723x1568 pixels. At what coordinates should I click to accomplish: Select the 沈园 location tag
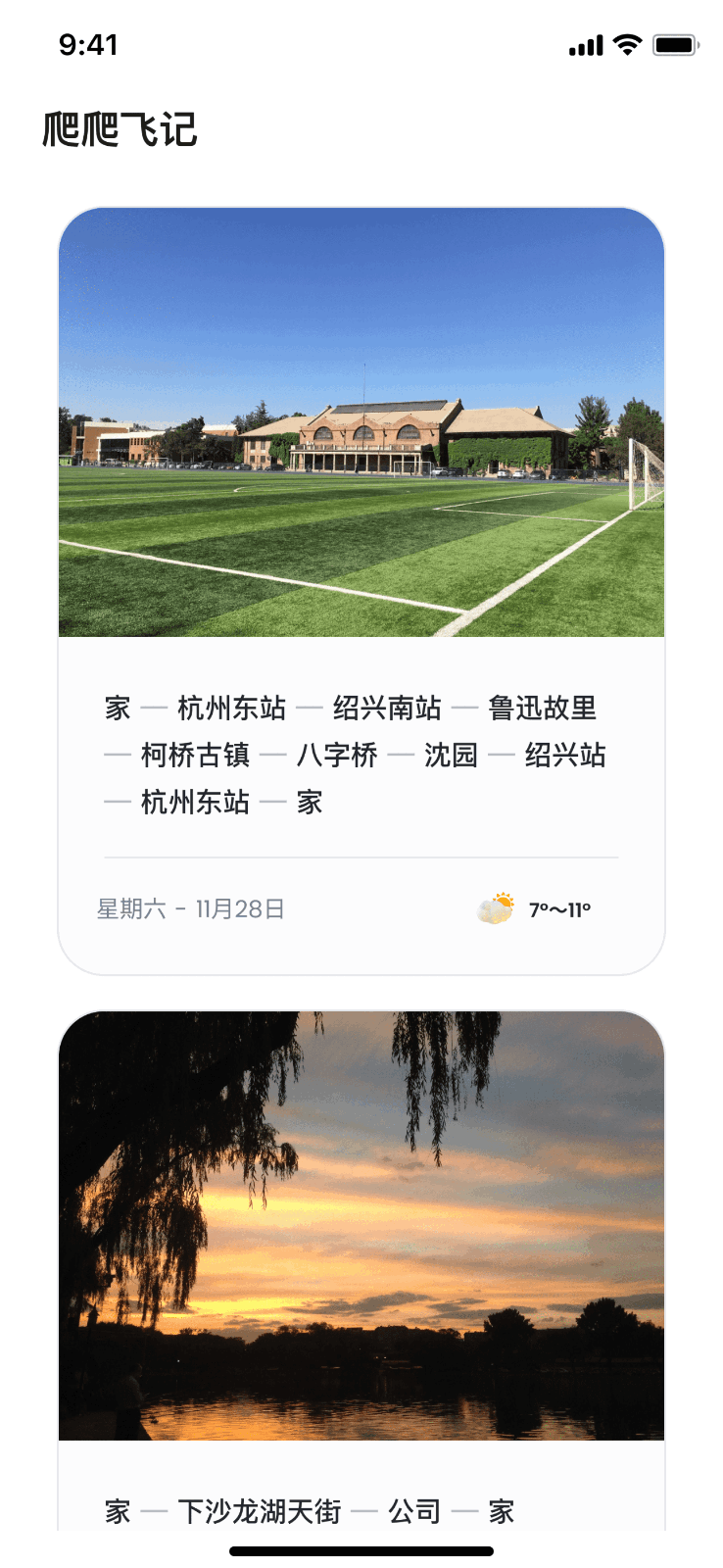click(x=450, y=756)
